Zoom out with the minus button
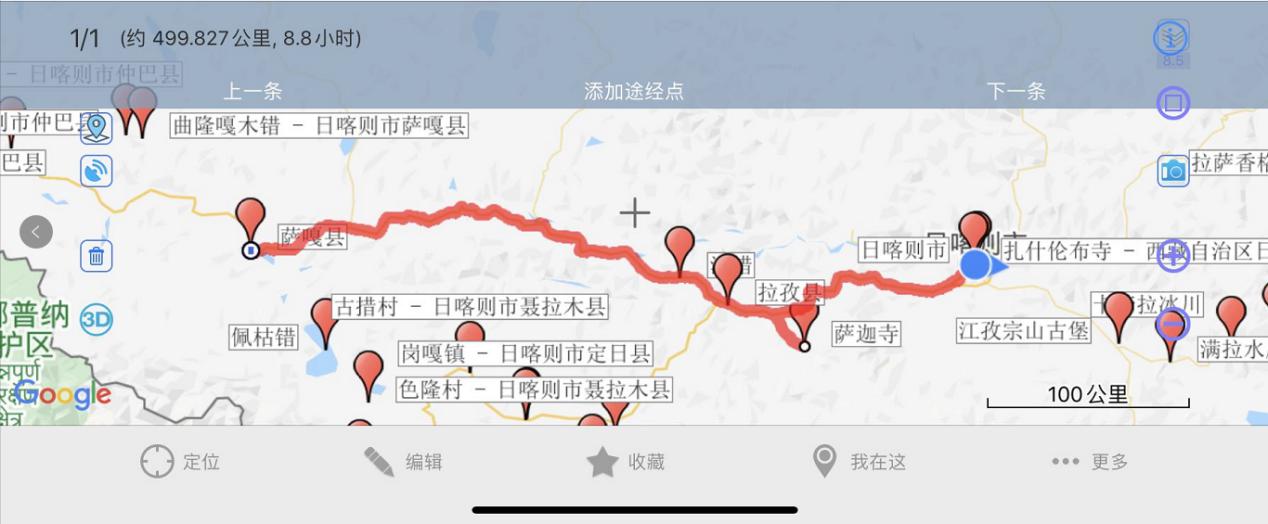Image resolution: width=1268 pixels, height=524 pixels. coord(1172,324)
